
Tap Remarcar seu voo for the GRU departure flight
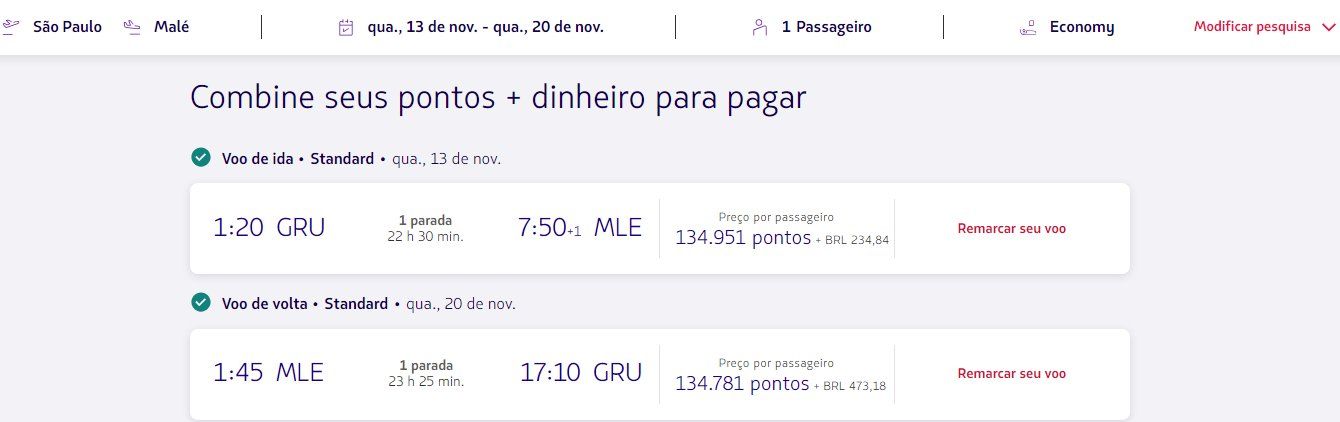(1011, 228)
